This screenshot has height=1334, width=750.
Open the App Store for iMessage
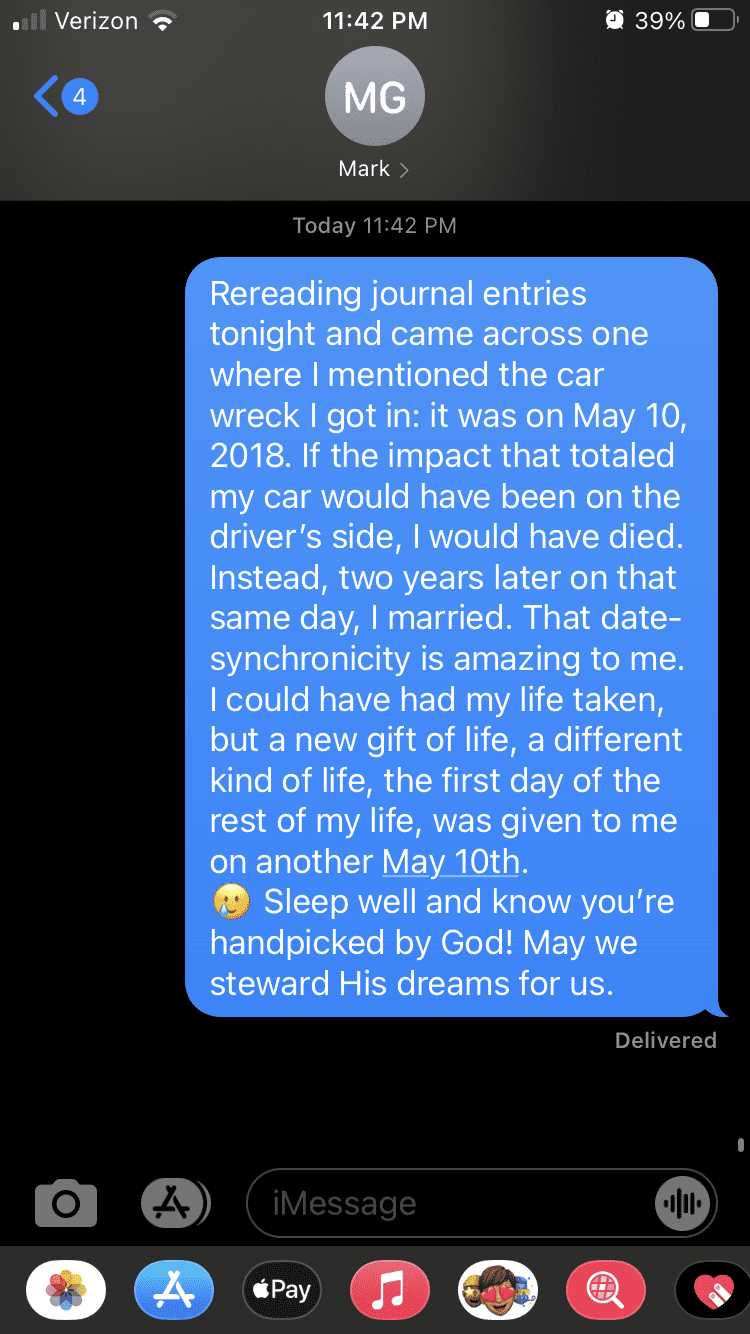[x=174, y=1290]
